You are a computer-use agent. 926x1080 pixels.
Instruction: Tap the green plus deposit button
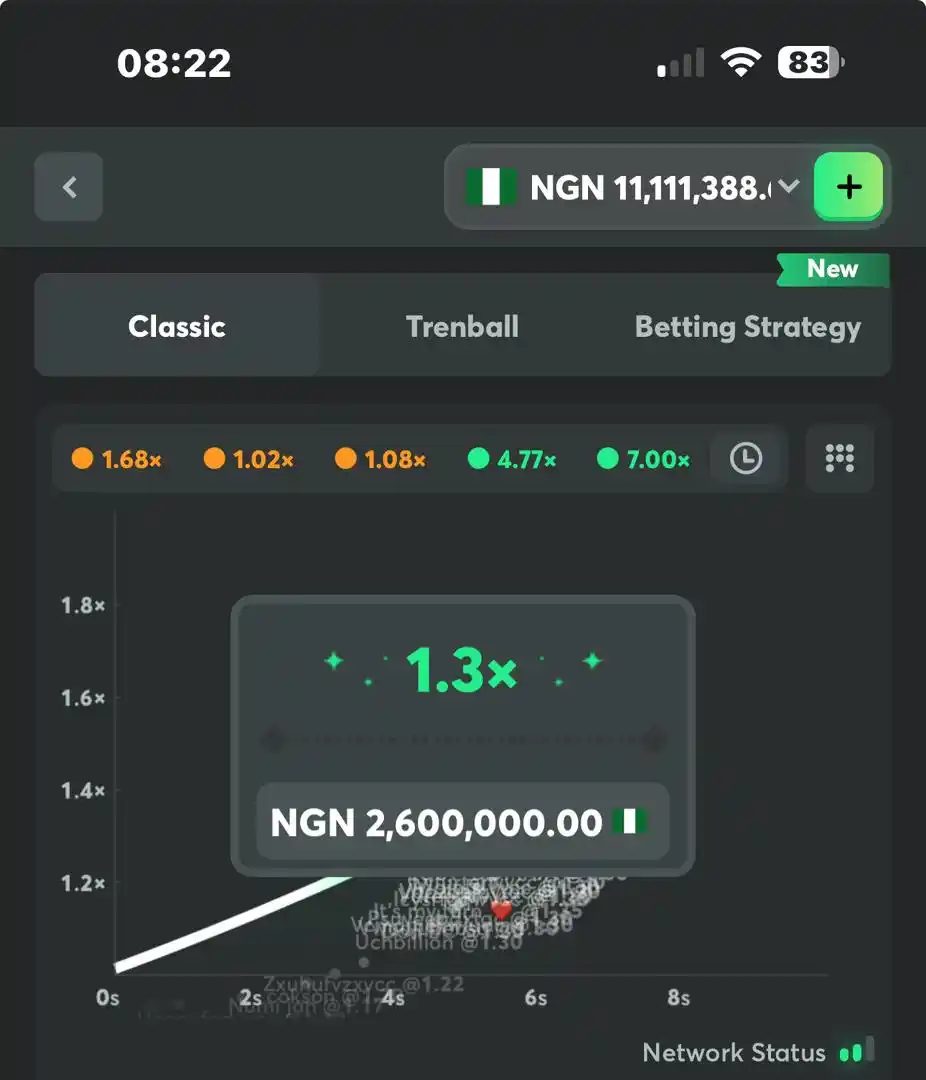[848, 187]
